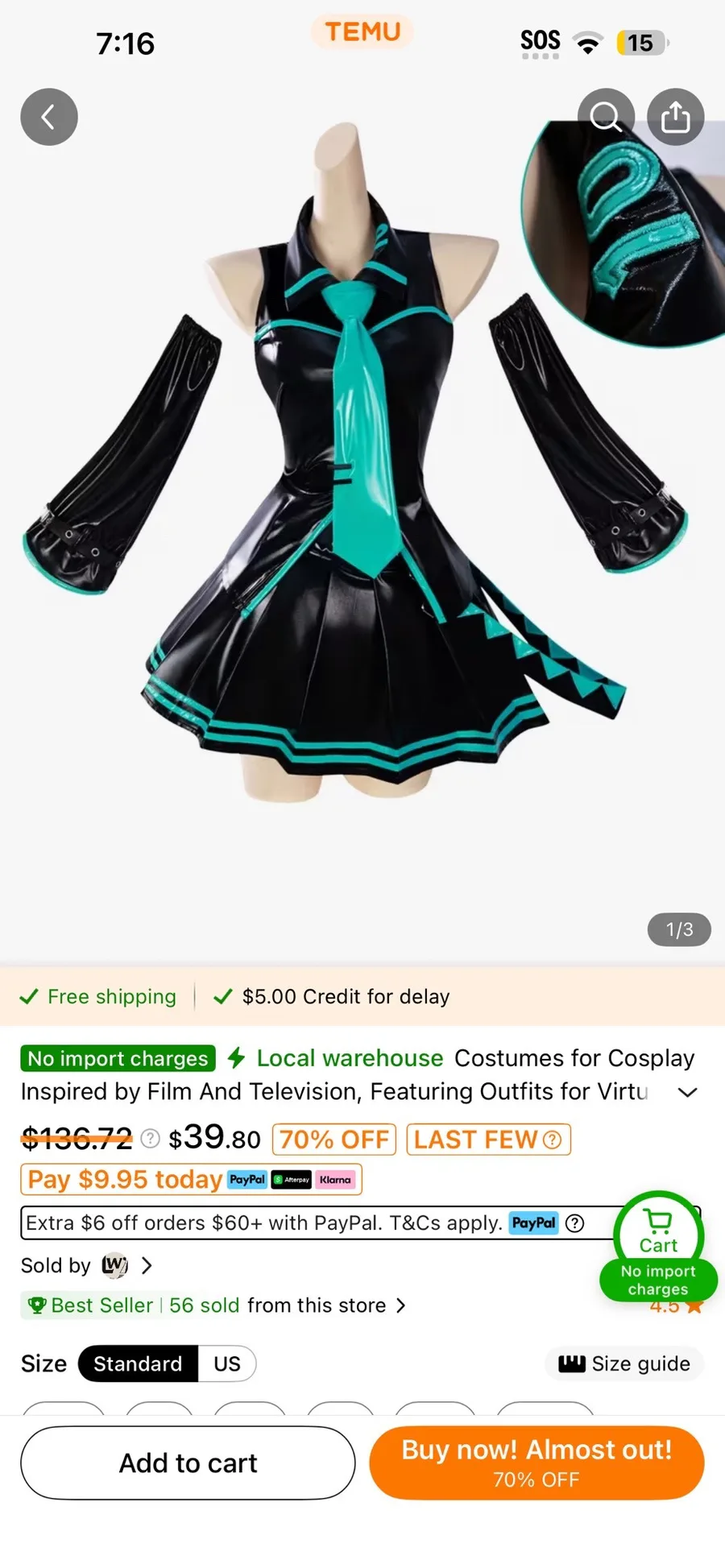Return to TEMU via status bar pill
The height and width of the screenshot is (1568, 725).
362,31
